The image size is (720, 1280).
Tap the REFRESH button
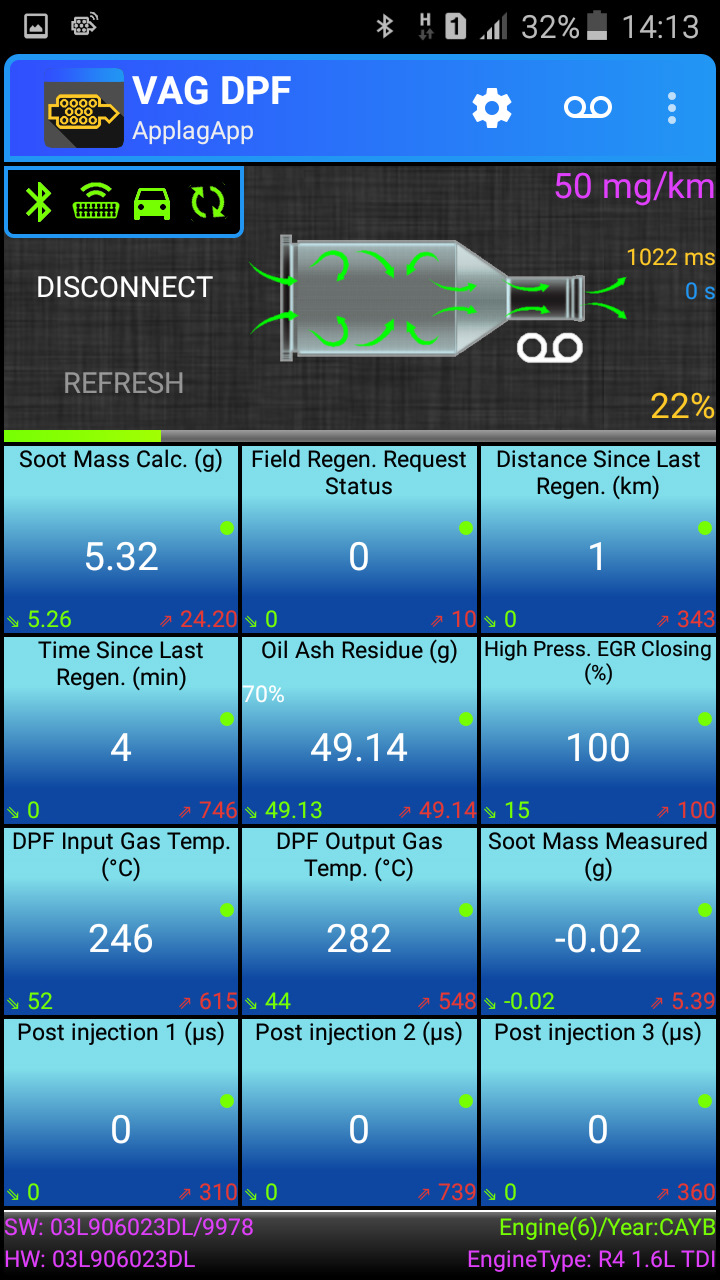124,383
